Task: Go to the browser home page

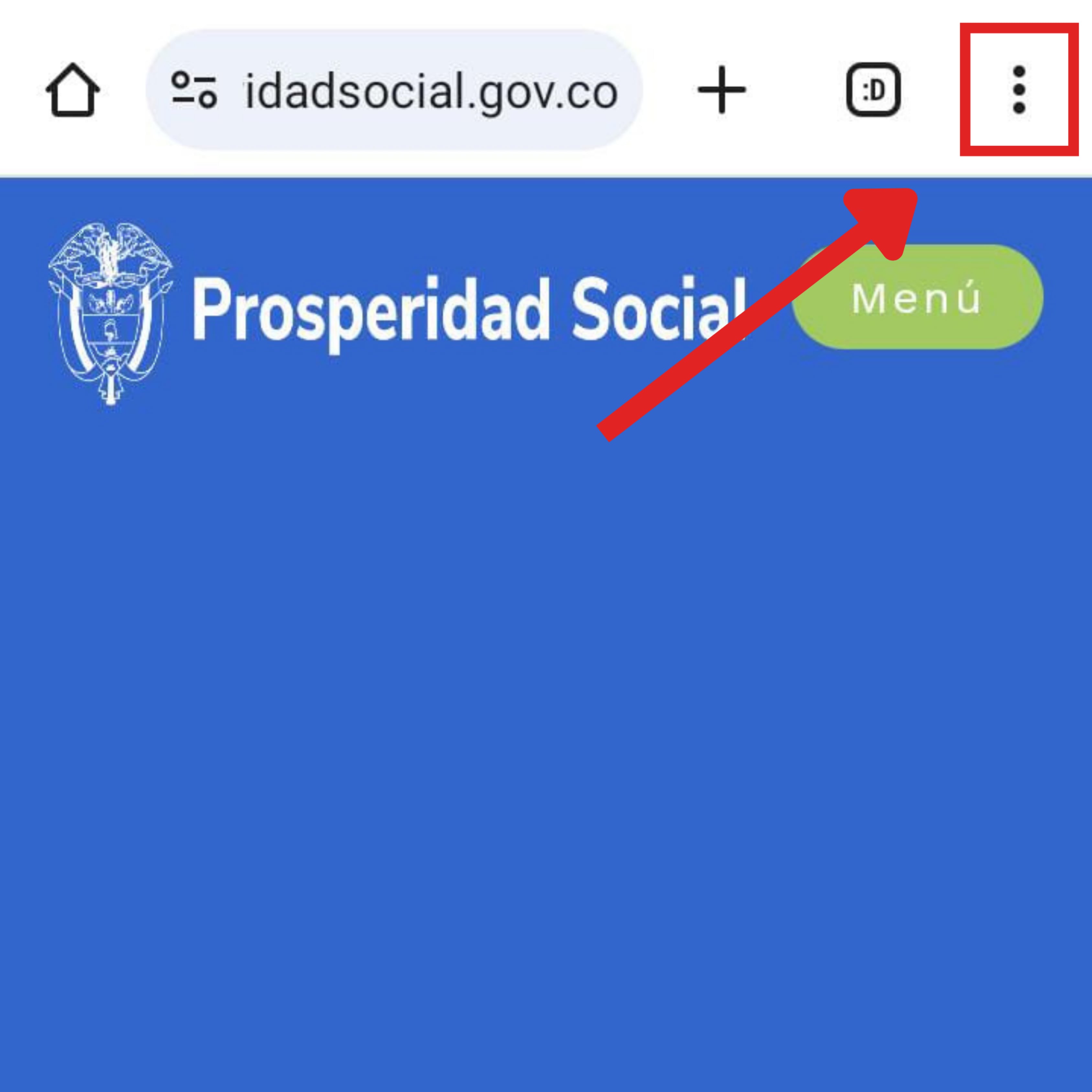Action: coord(73,91)
